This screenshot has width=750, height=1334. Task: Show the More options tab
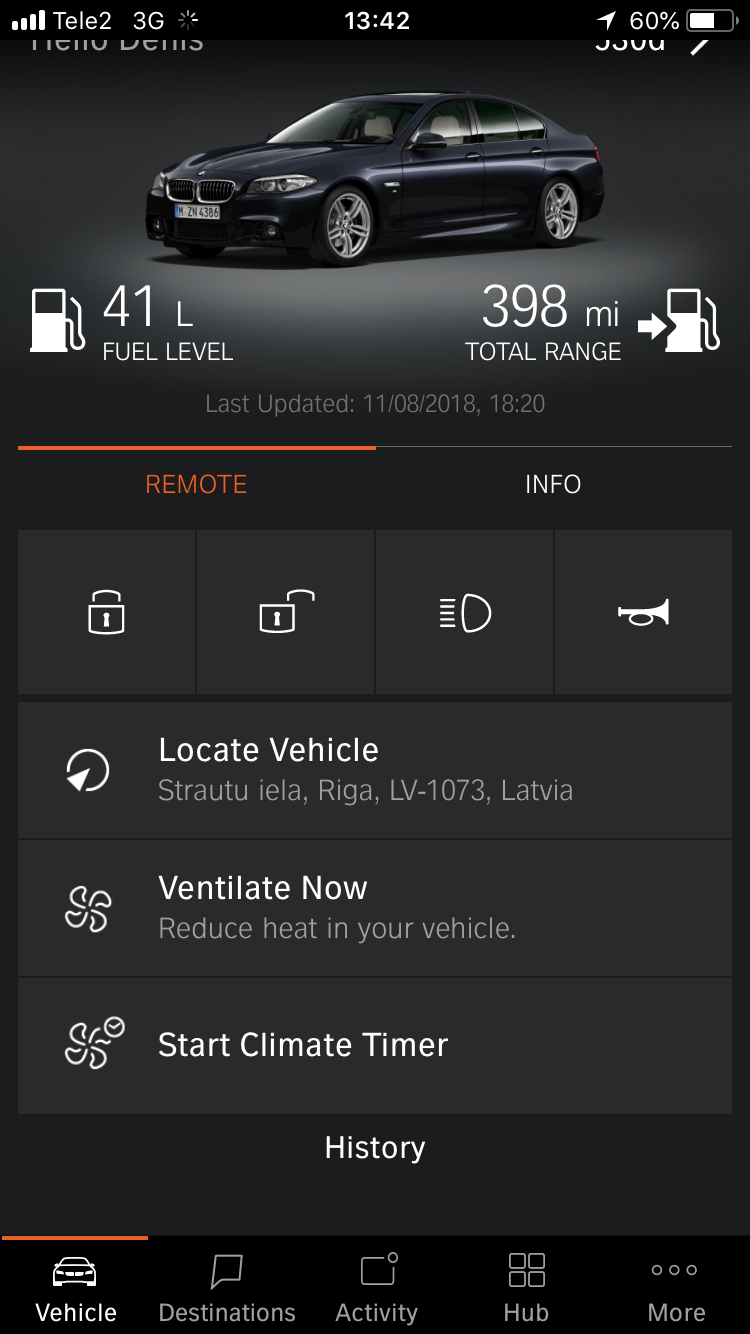coord(676,1288)
